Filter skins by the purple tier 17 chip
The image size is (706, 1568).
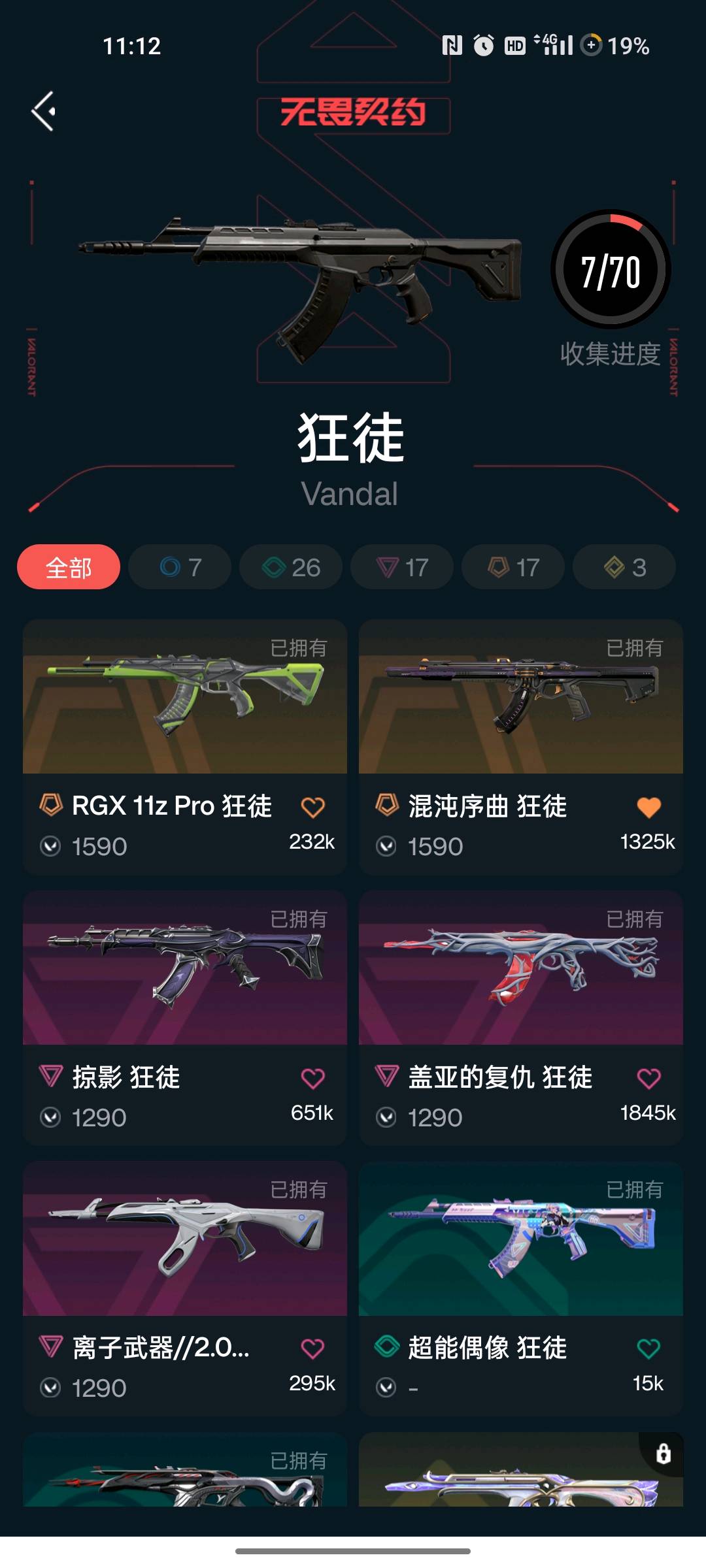(x=402, y=567)
